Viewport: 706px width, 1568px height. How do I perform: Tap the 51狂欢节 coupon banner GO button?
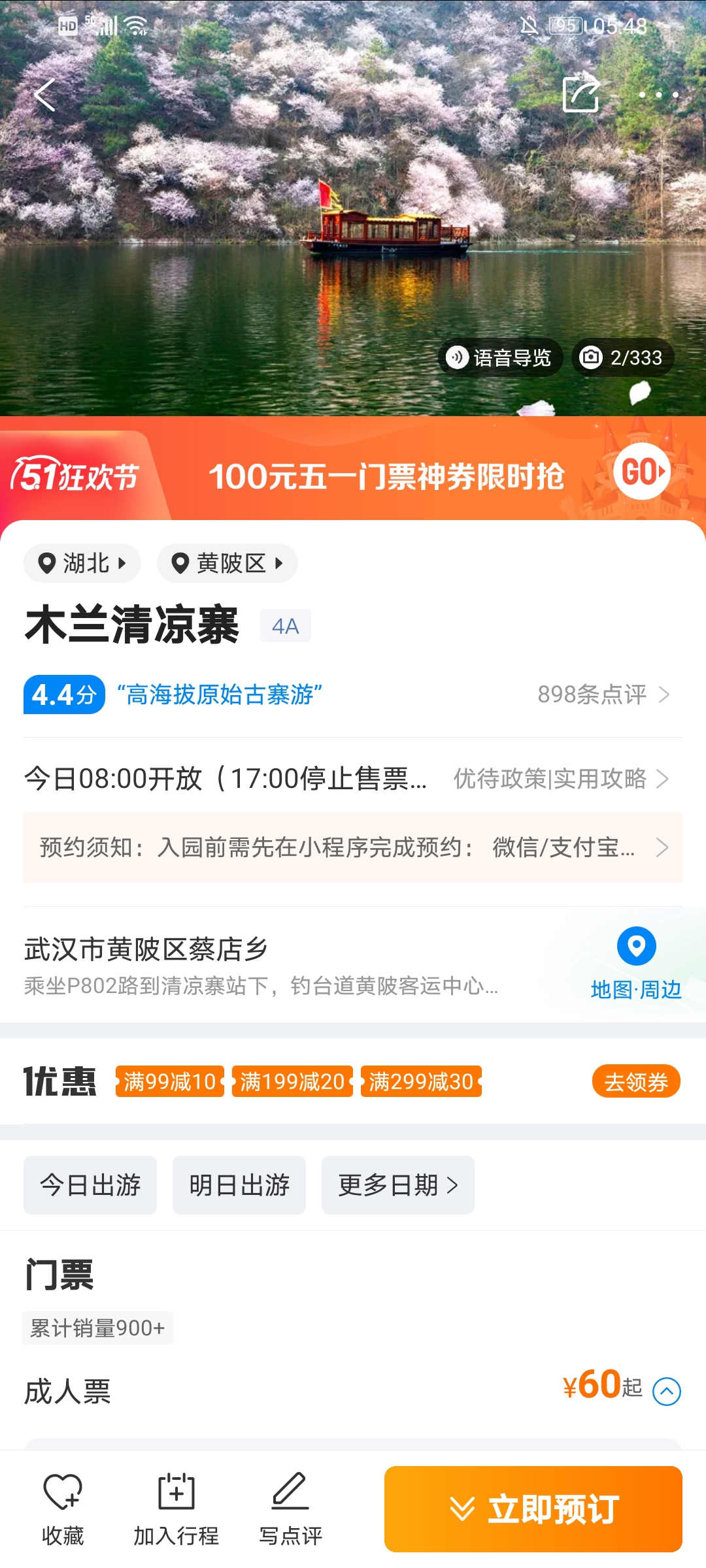[642, 472]
